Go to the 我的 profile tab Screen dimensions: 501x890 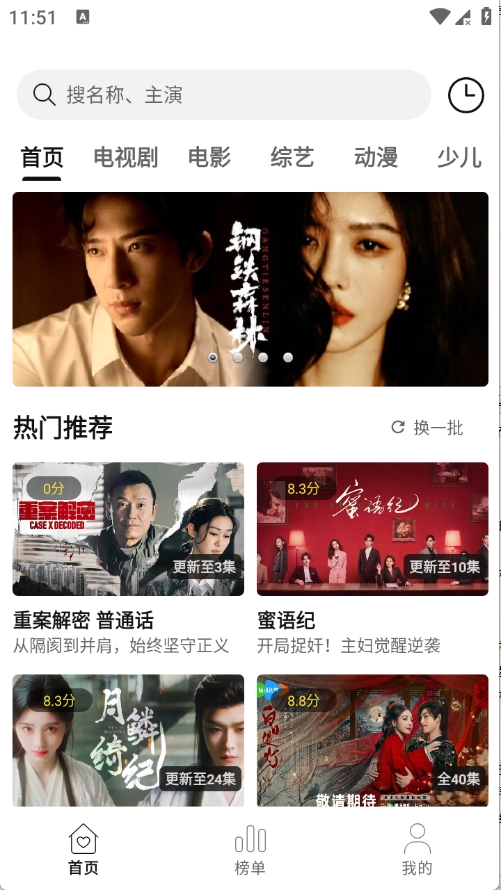(x=417, y=850)
